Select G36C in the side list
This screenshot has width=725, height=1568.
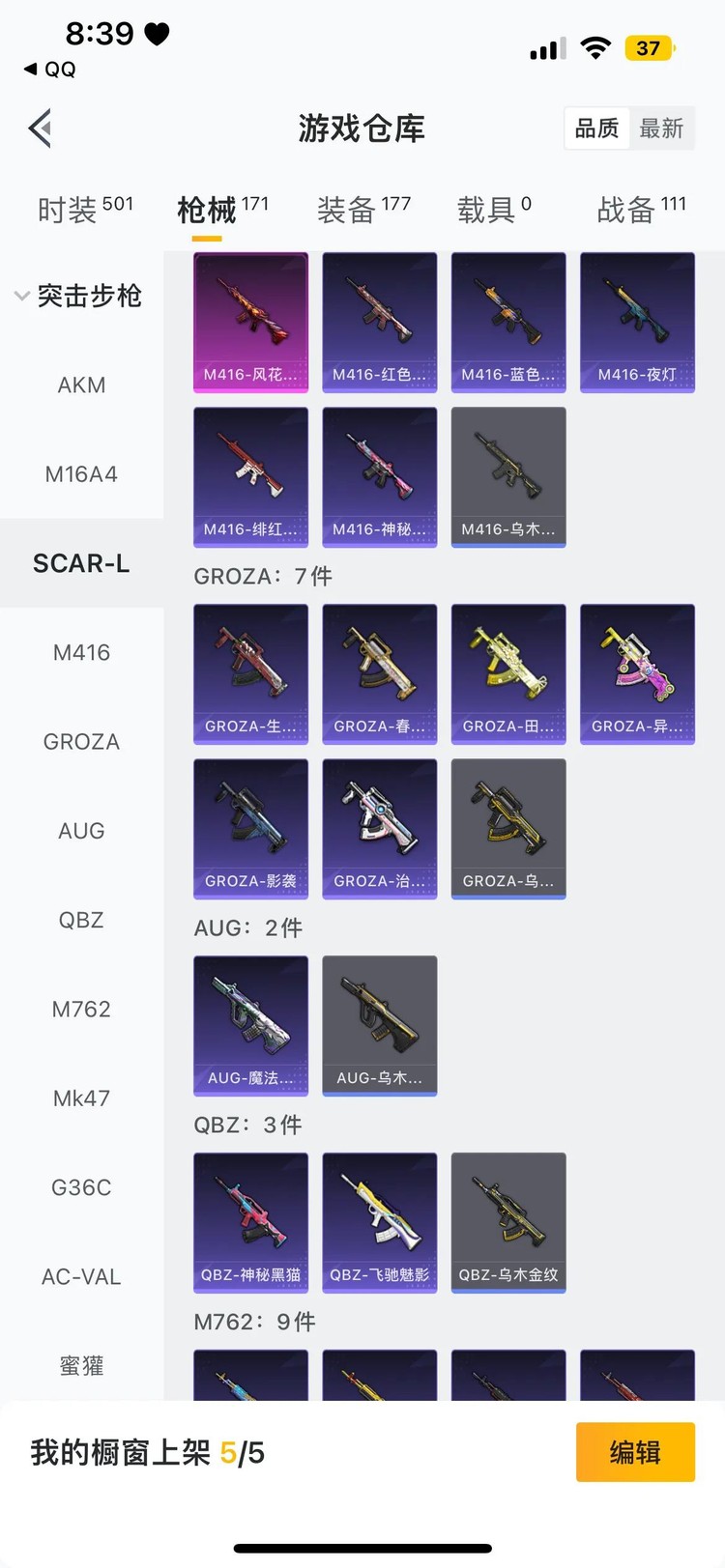(81, 1187)
